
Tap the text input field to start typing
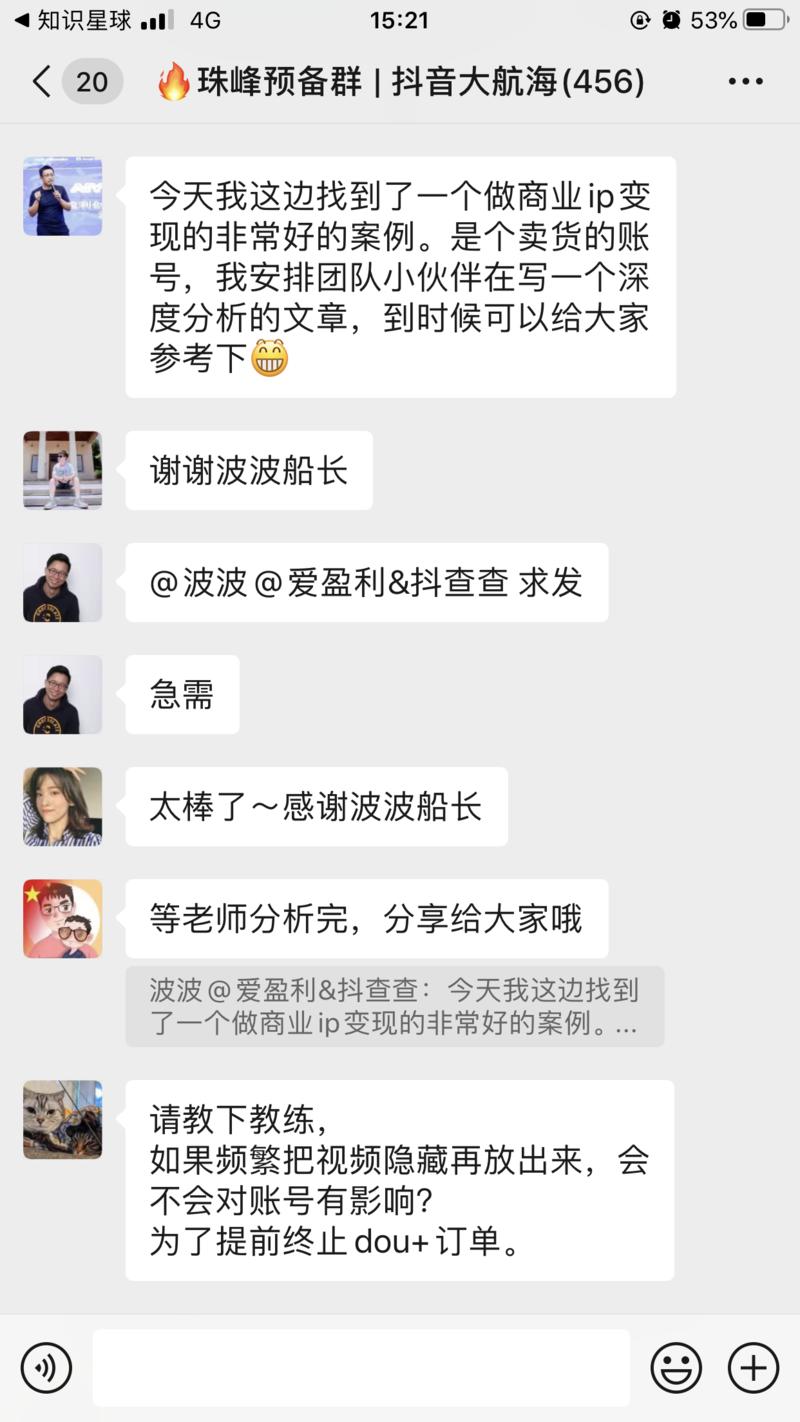360,1367
